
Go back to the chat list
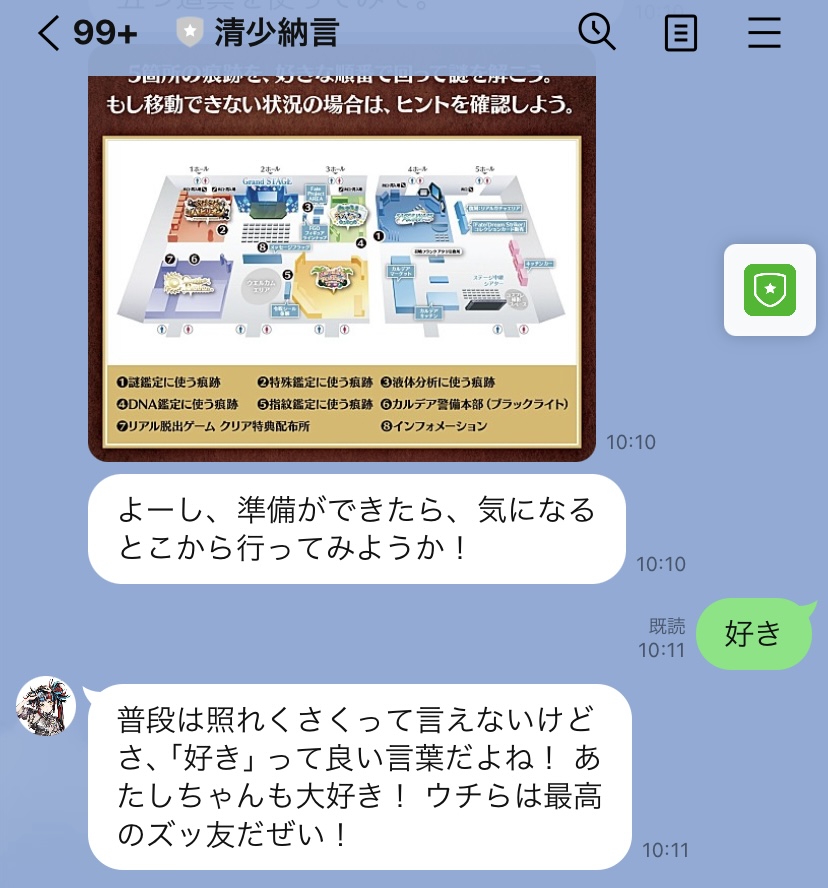(x=50, y=33)
